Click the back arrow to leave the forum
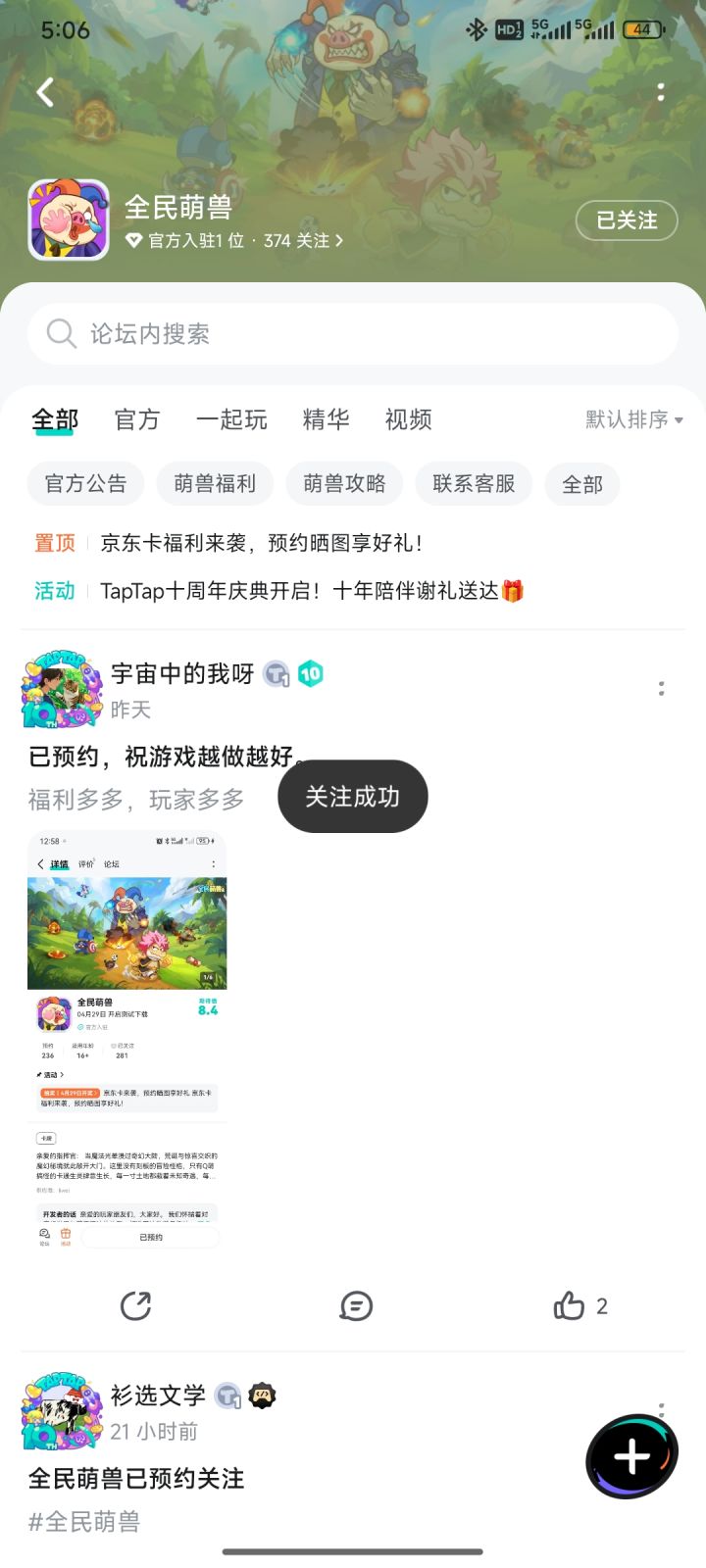The height and width of the screenshot is (1568, 706). [x=43, y=91]
